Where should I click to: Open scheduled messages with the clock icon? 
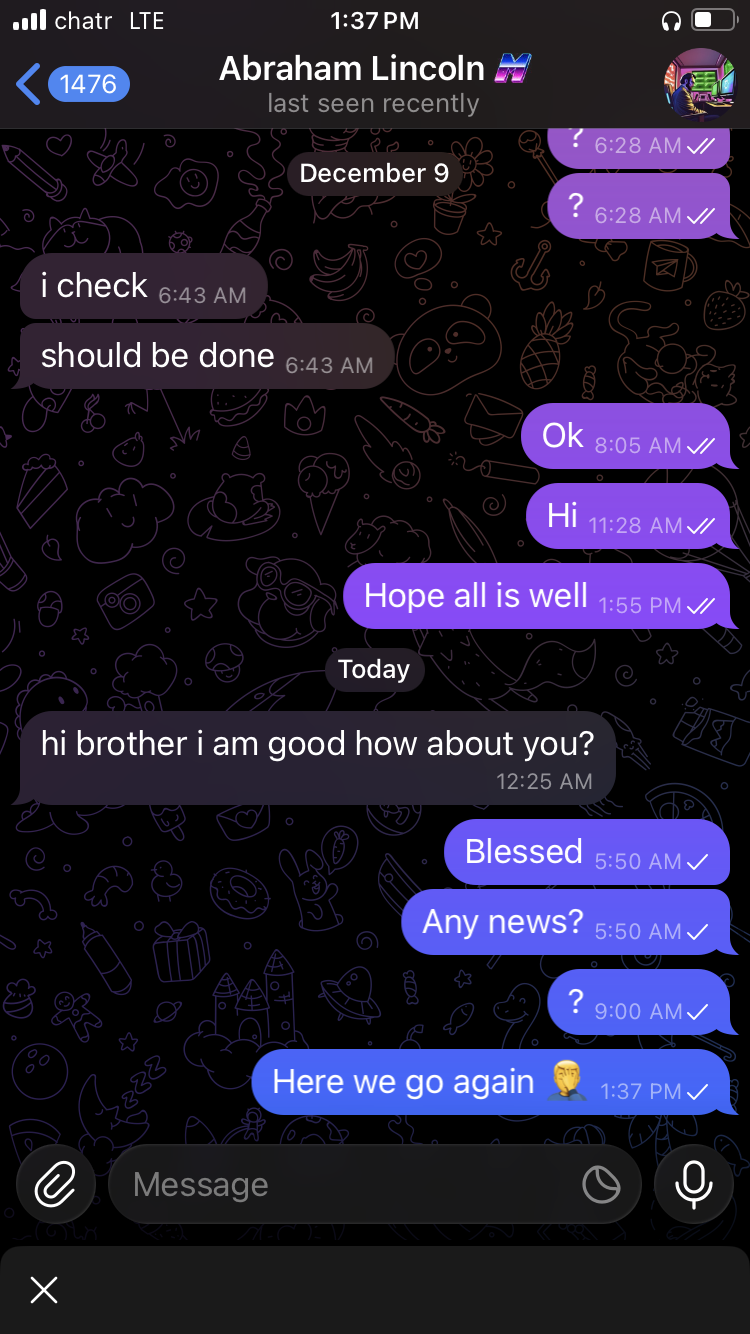coord(601,1183)
